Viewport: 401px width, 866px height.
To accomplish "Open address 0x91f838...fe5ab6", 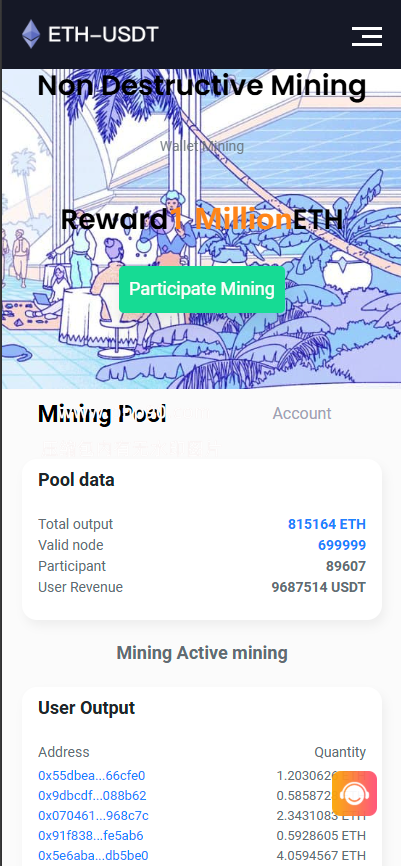I will (x=91, y=836).
